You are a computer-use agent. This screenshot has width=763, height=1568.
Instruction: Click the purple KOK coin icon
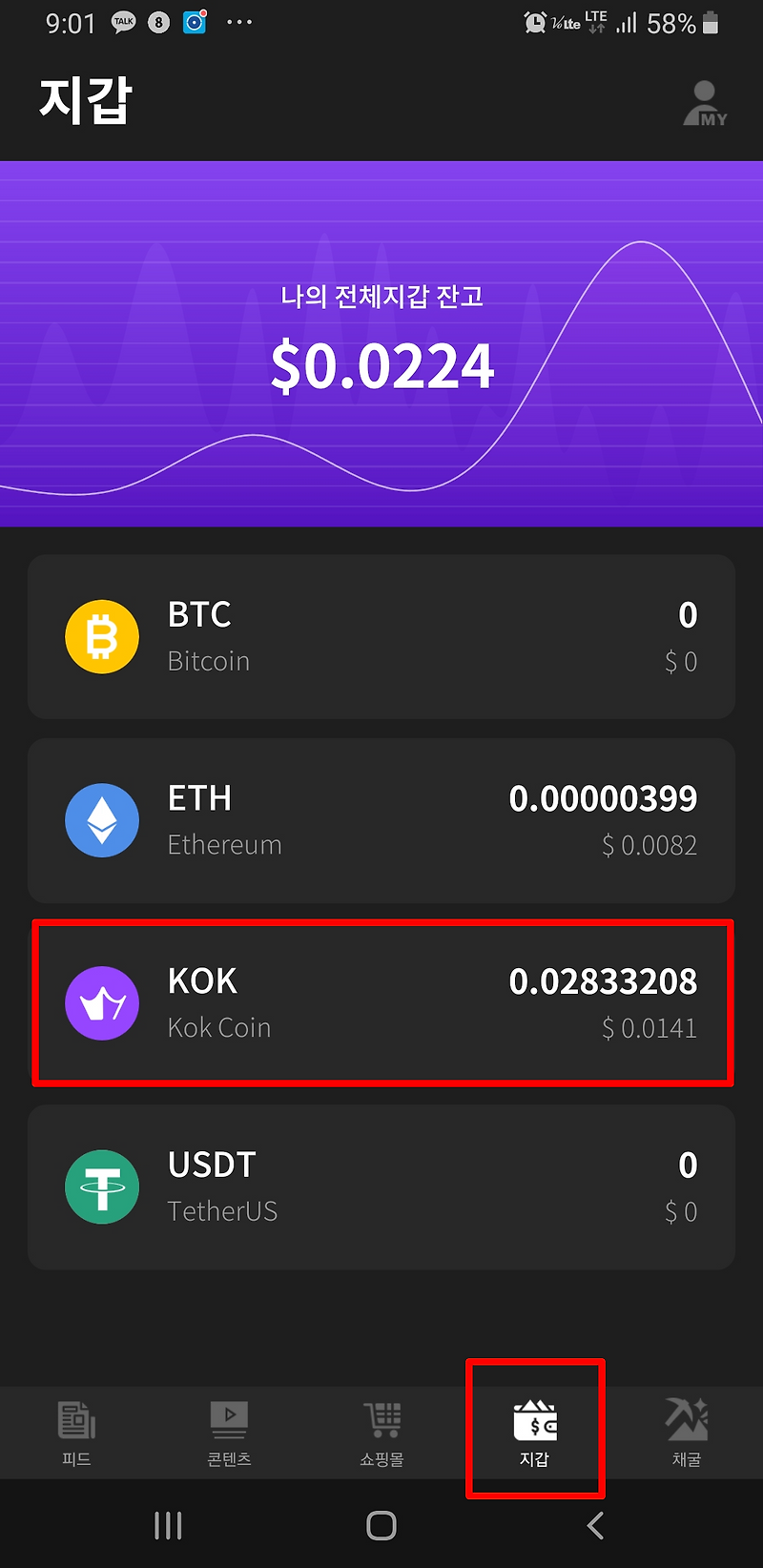[x=102, y=1002]
